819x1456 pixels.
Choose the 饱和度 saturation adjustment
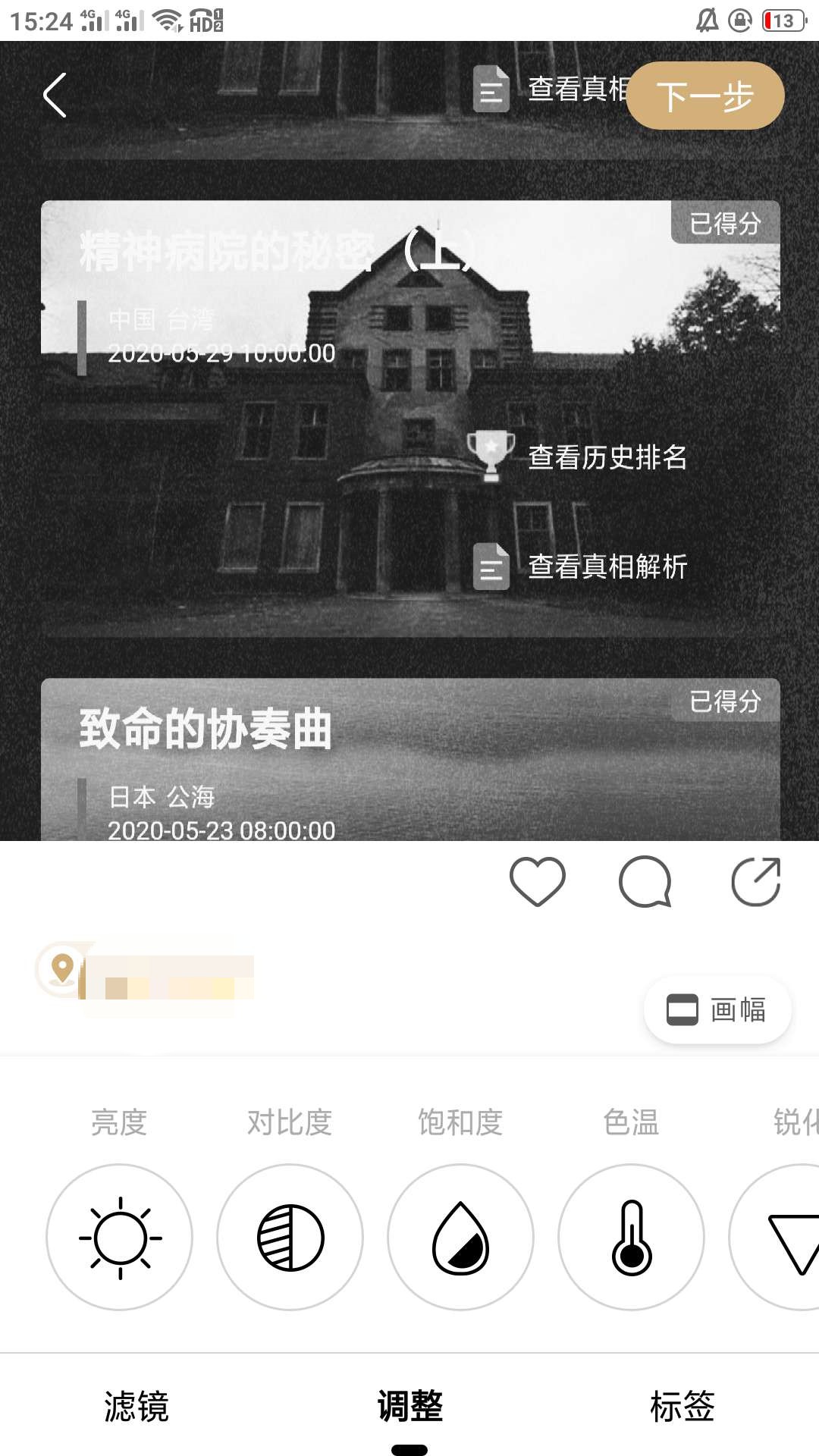point(460,1237)
